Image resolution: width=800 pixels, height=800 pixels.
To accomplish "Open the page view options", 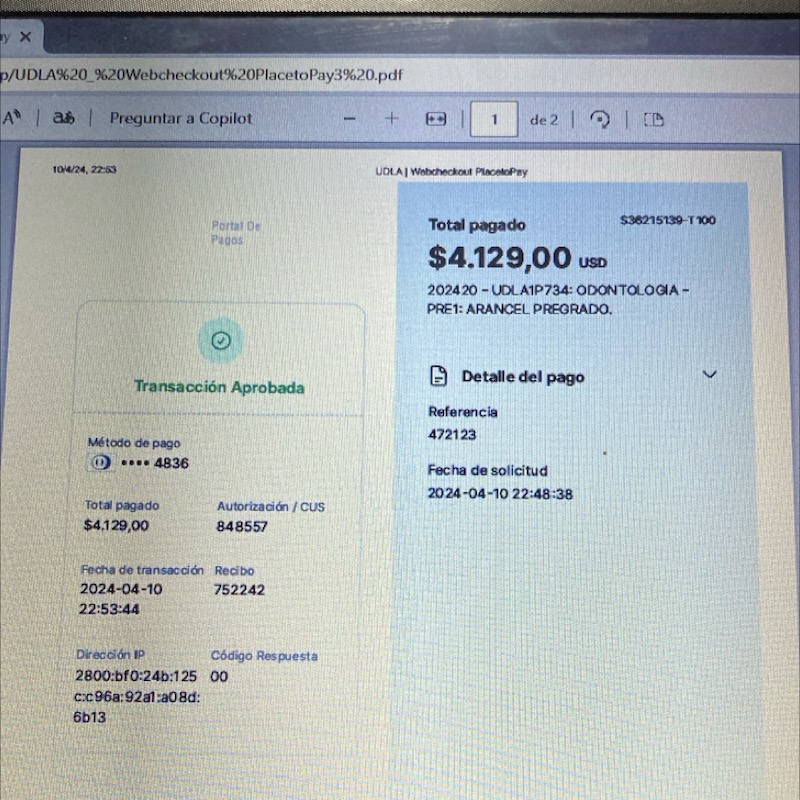I will (653, 120).
